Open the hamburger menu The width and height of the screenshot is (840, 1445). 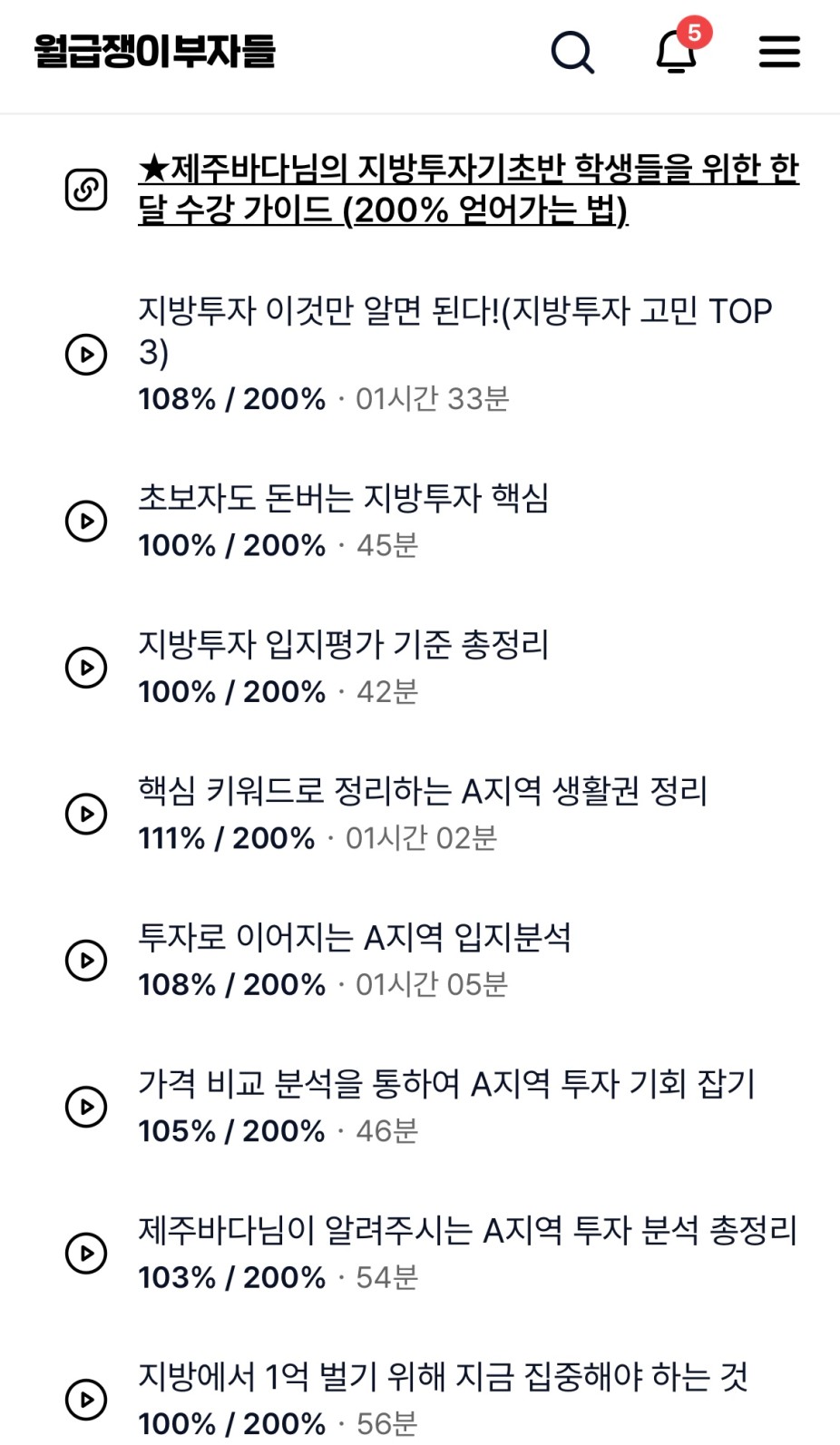pos(779,52)
